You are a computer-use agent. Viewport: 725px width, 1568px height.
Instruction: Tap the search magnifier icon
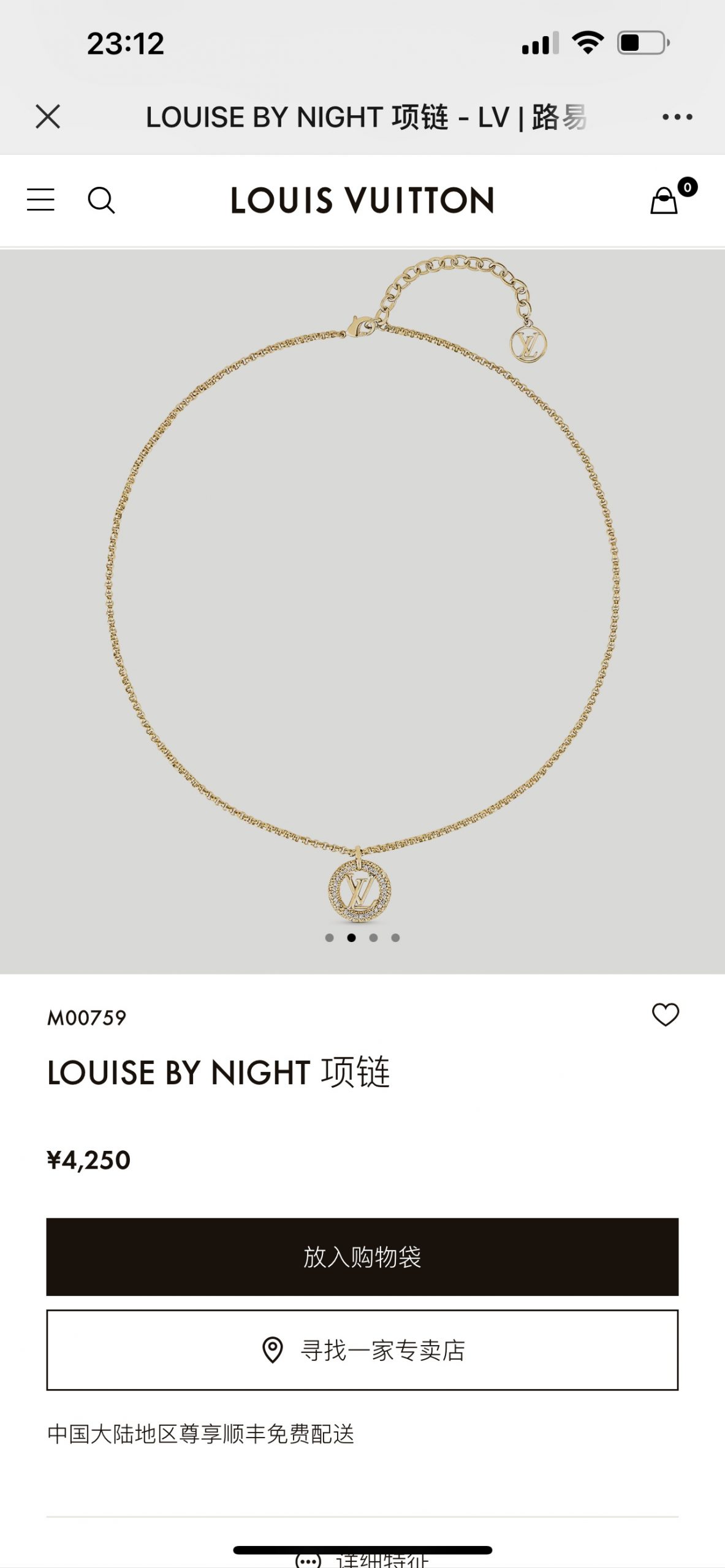pos(102,200)
